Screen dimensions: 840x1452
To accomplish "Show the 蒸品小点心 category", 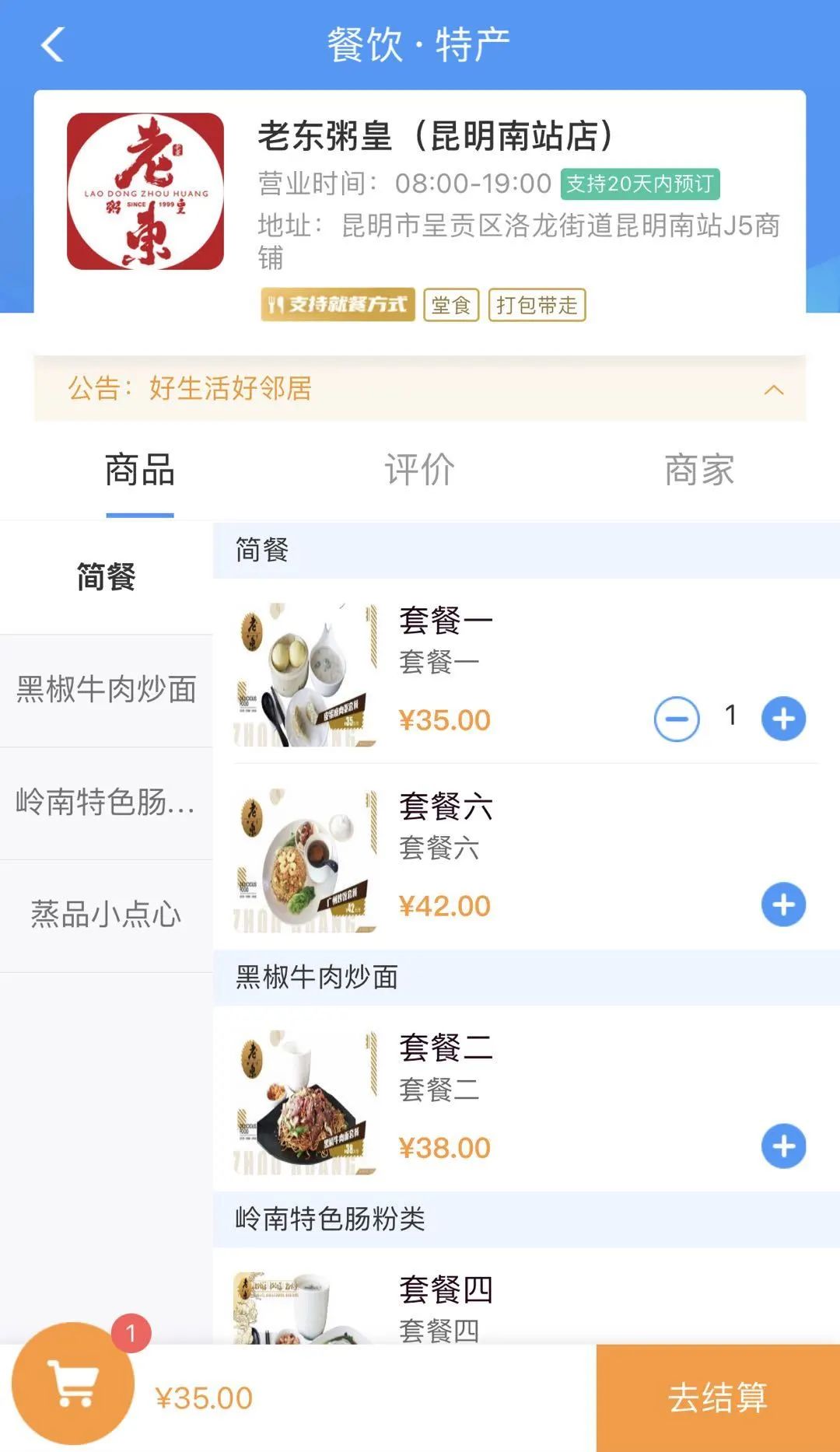I will click(x=107, y=915).
